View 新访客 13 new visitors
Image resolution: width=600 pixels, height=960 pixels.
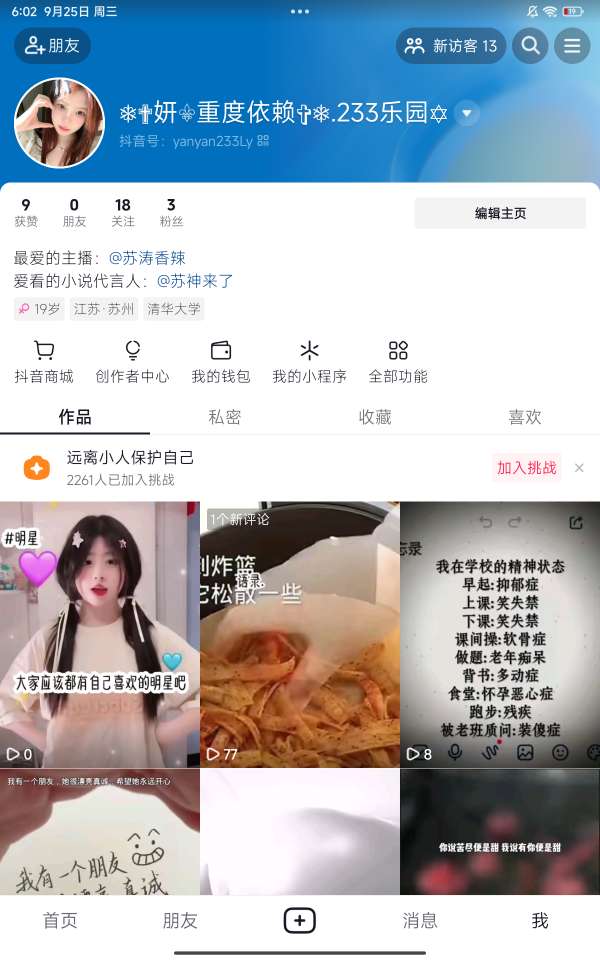click(x=451, y=46)
